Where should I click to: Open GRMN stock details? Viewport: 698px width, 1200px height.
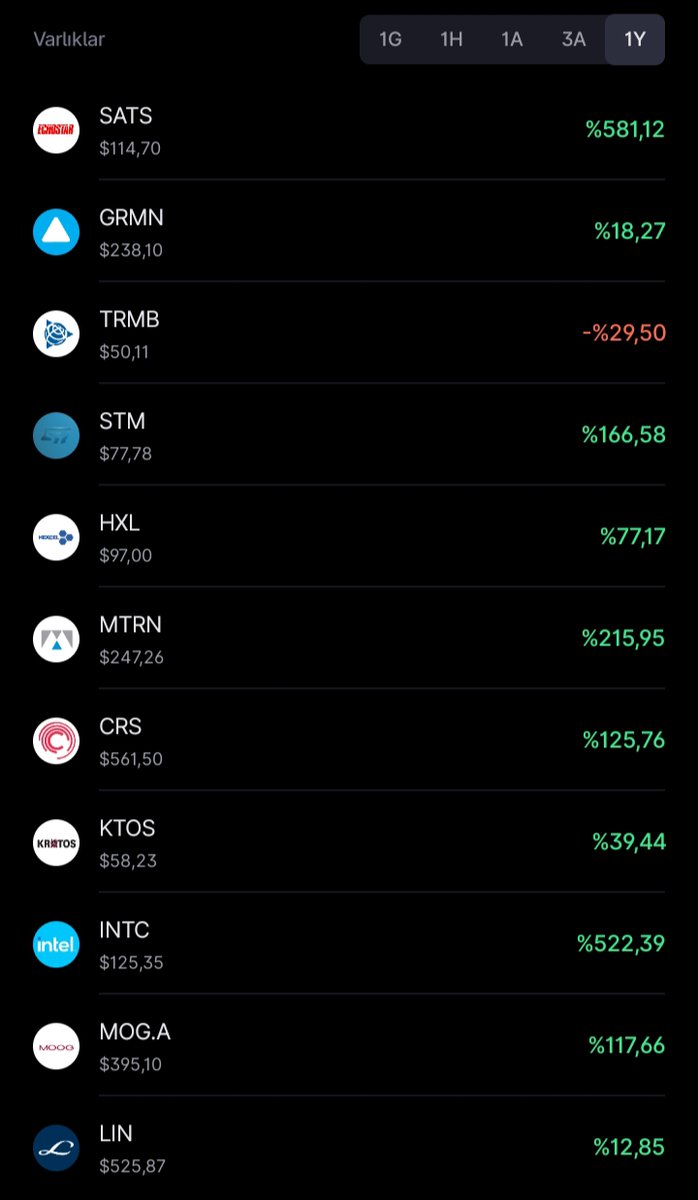point(349,232)
